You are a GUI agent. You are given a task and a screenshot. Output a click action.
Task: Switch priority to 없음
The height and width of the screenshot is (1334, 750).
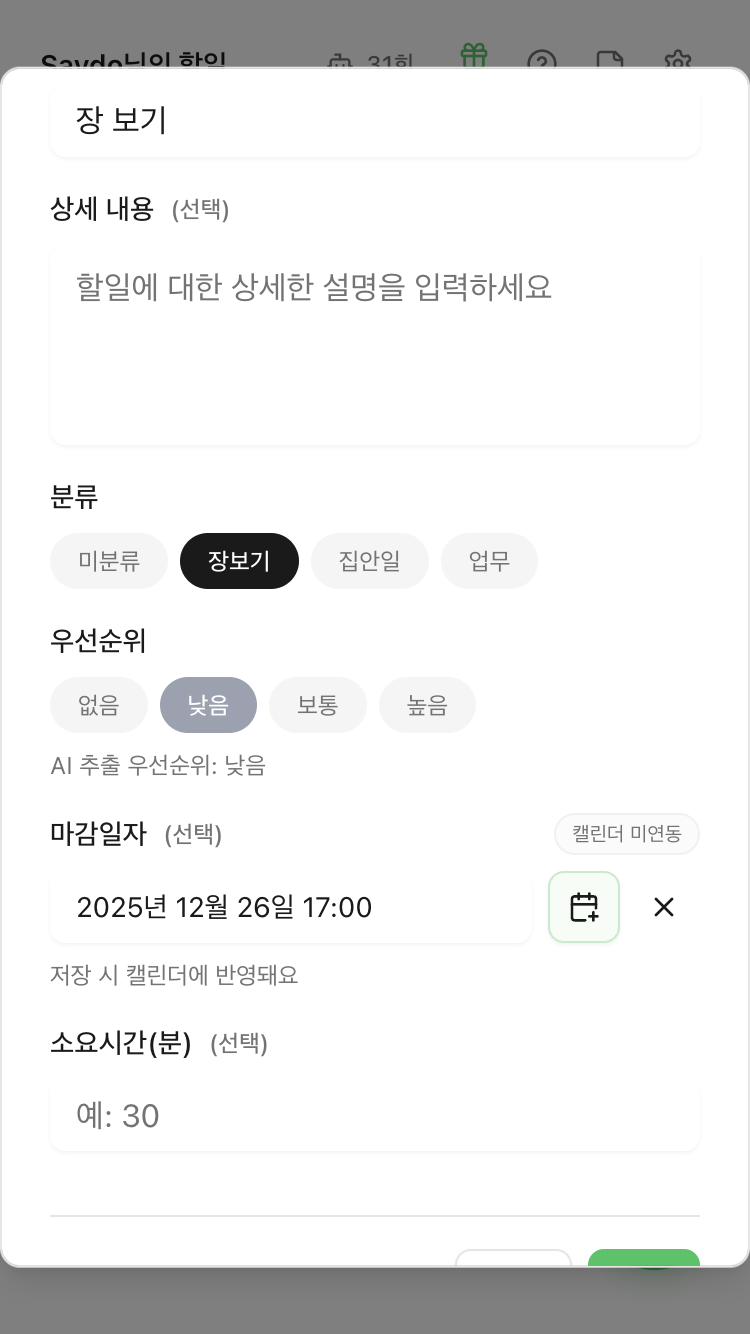99,705
